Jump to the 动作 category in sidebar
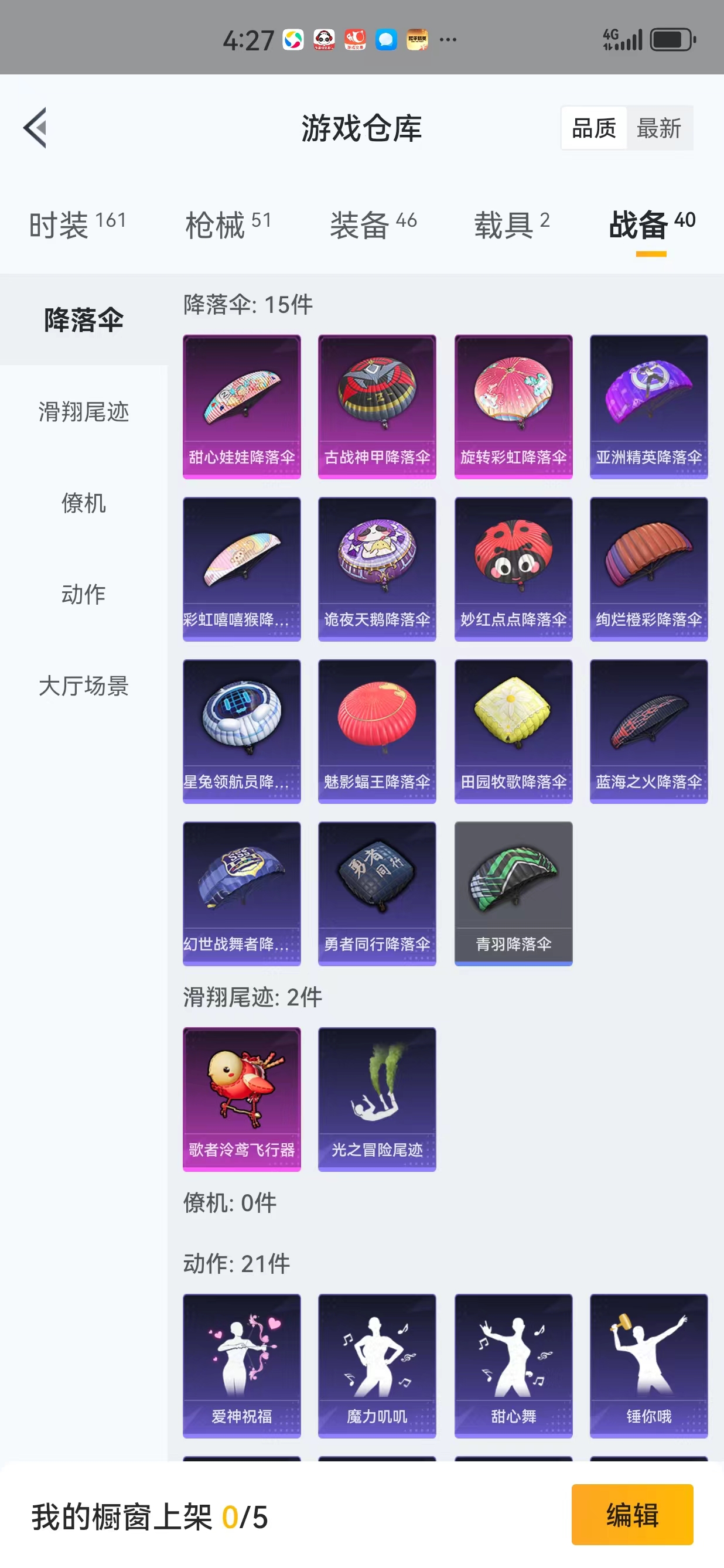 point(83,594)
